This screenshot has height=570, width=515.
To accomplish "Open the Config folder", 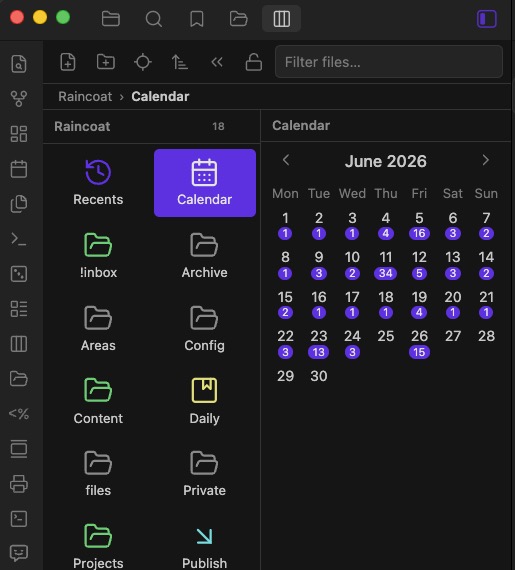I will coord(204,328).
